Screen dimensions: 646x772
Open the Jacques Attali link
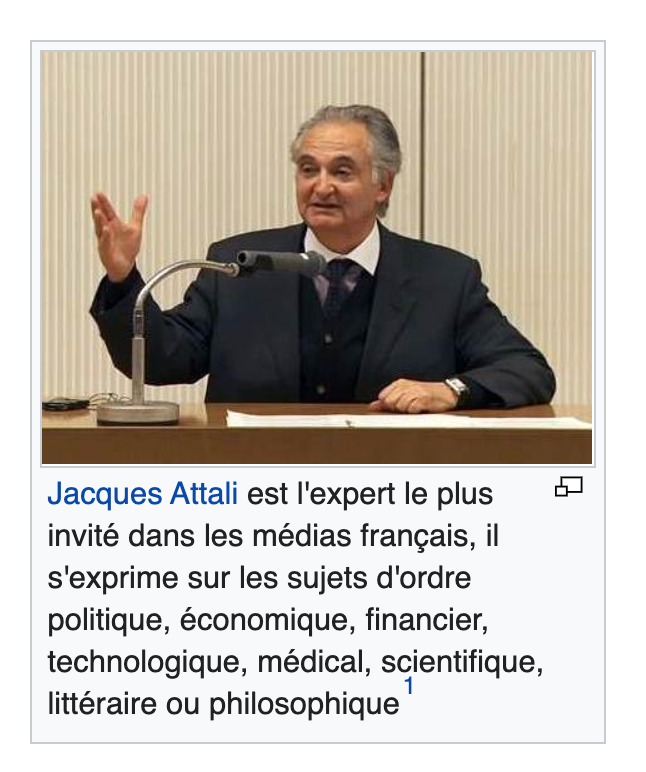pyautogui.click(x=142, y=494)
